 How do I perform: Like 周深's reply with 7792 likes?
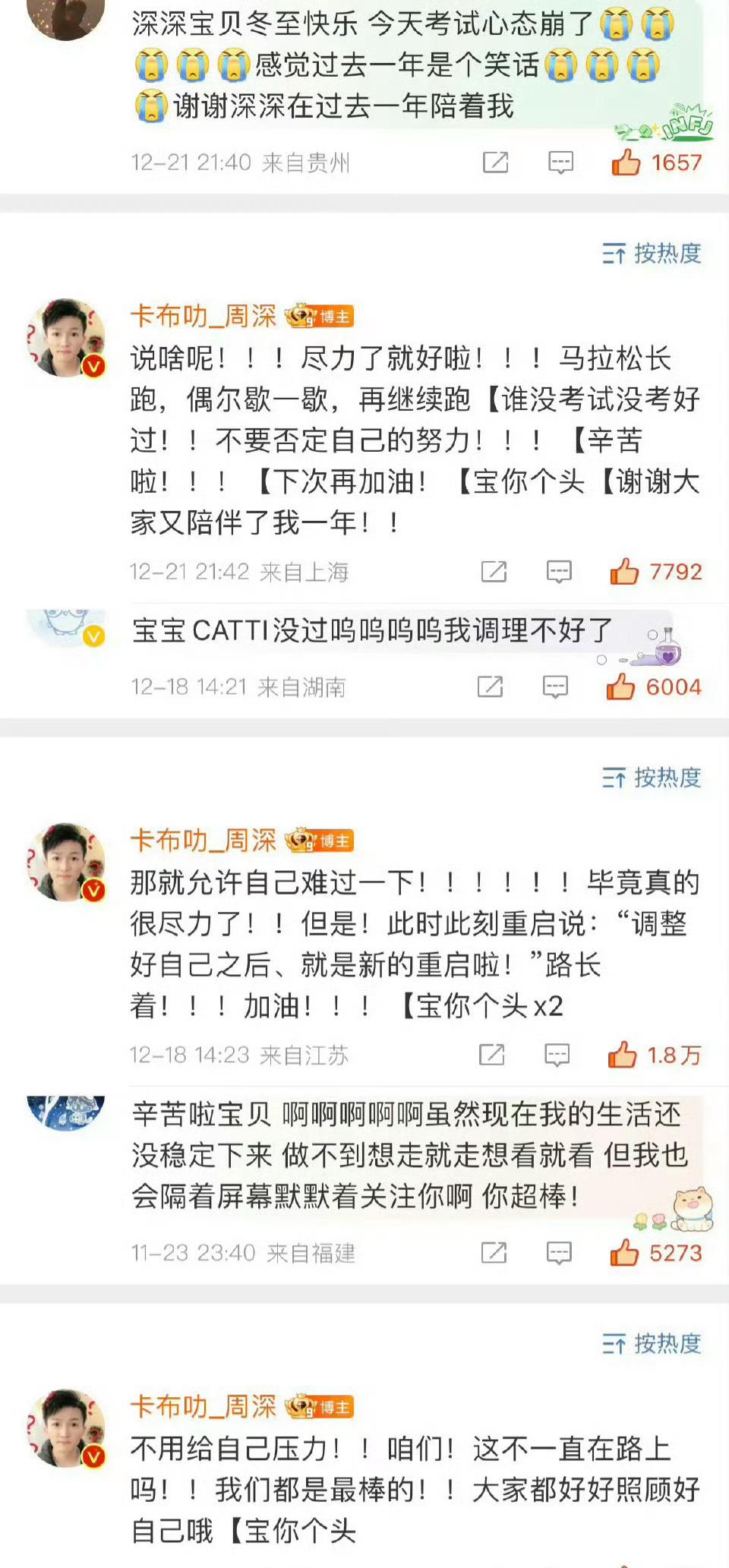tap(656, 572)
